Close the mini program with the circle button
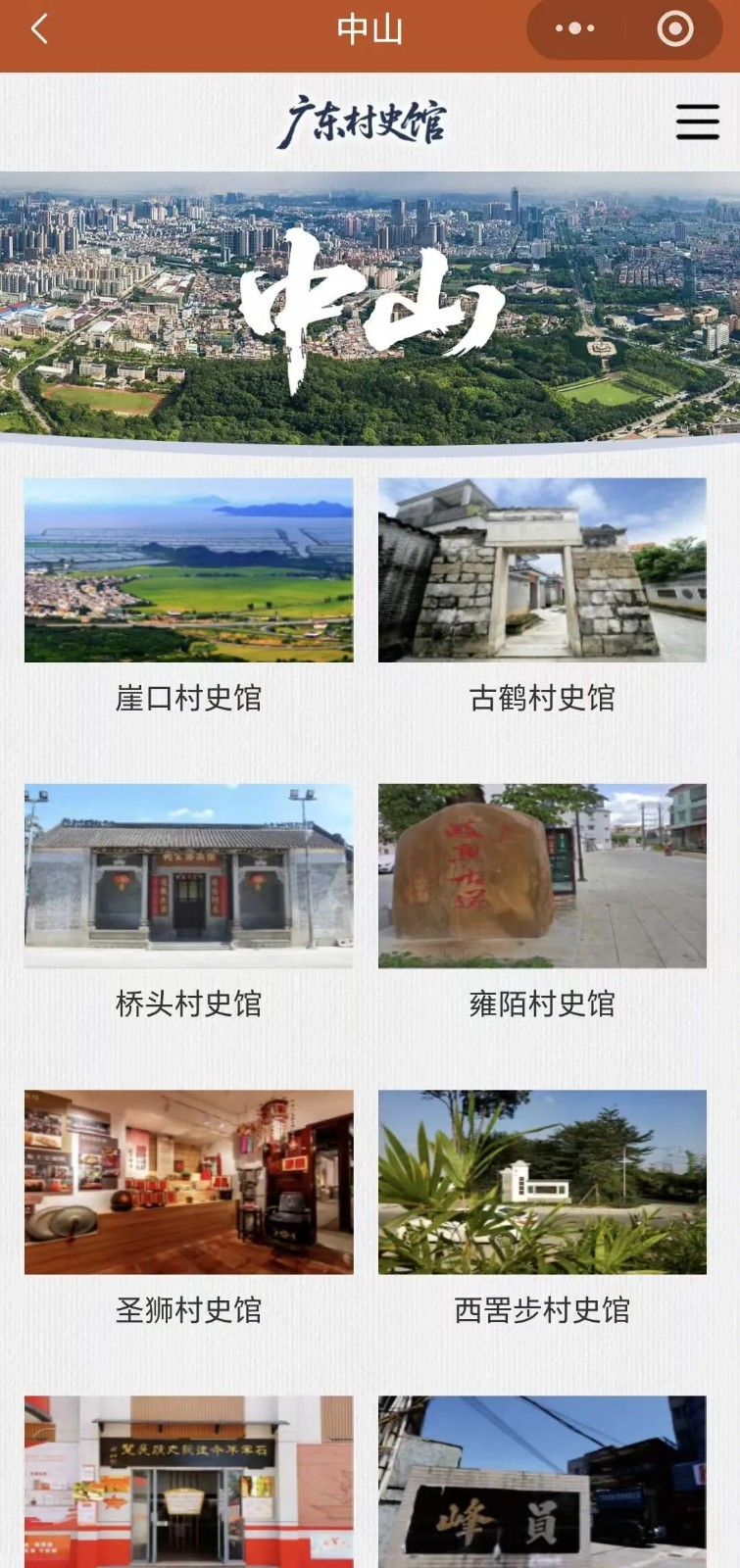Viewport: 740px width, 1568px height. pos(674,29)
